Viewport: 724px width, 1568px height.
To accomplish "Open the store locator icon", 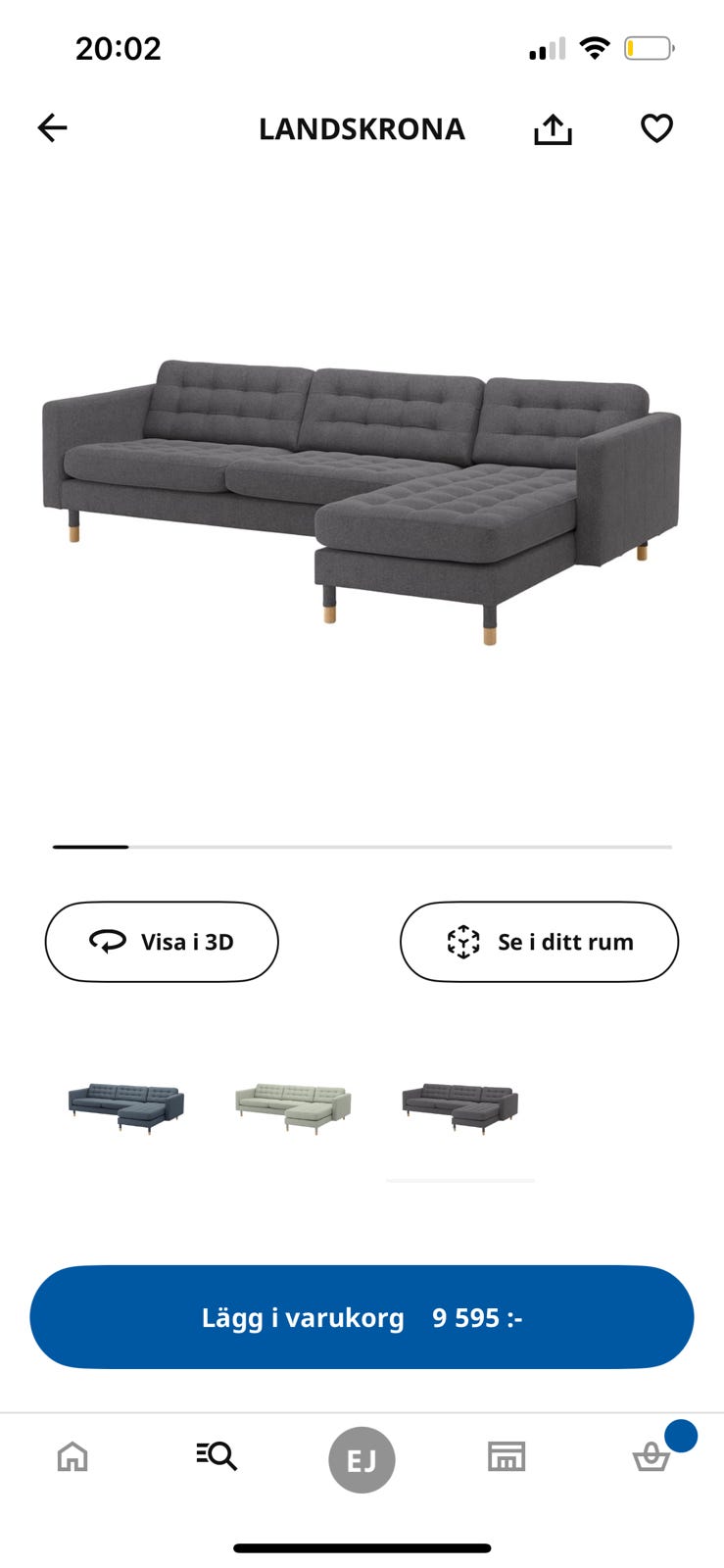I will 507,1457.
